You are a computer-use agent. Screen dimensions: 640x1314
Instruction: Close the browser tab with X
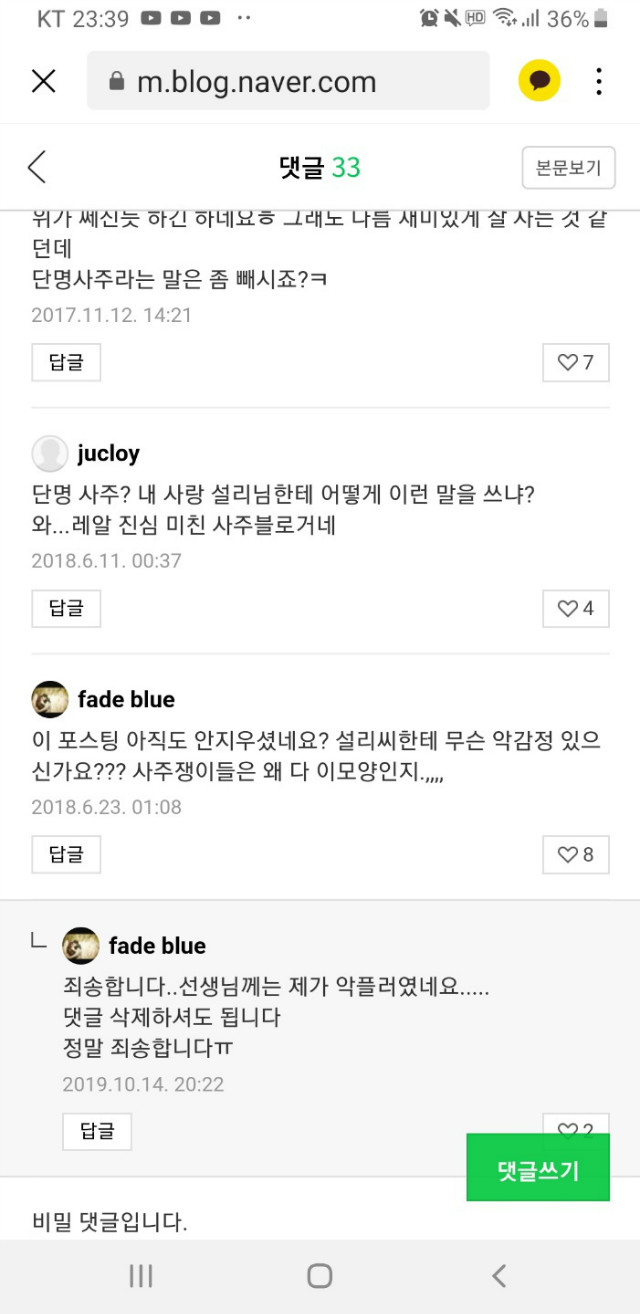coord(43,81)
